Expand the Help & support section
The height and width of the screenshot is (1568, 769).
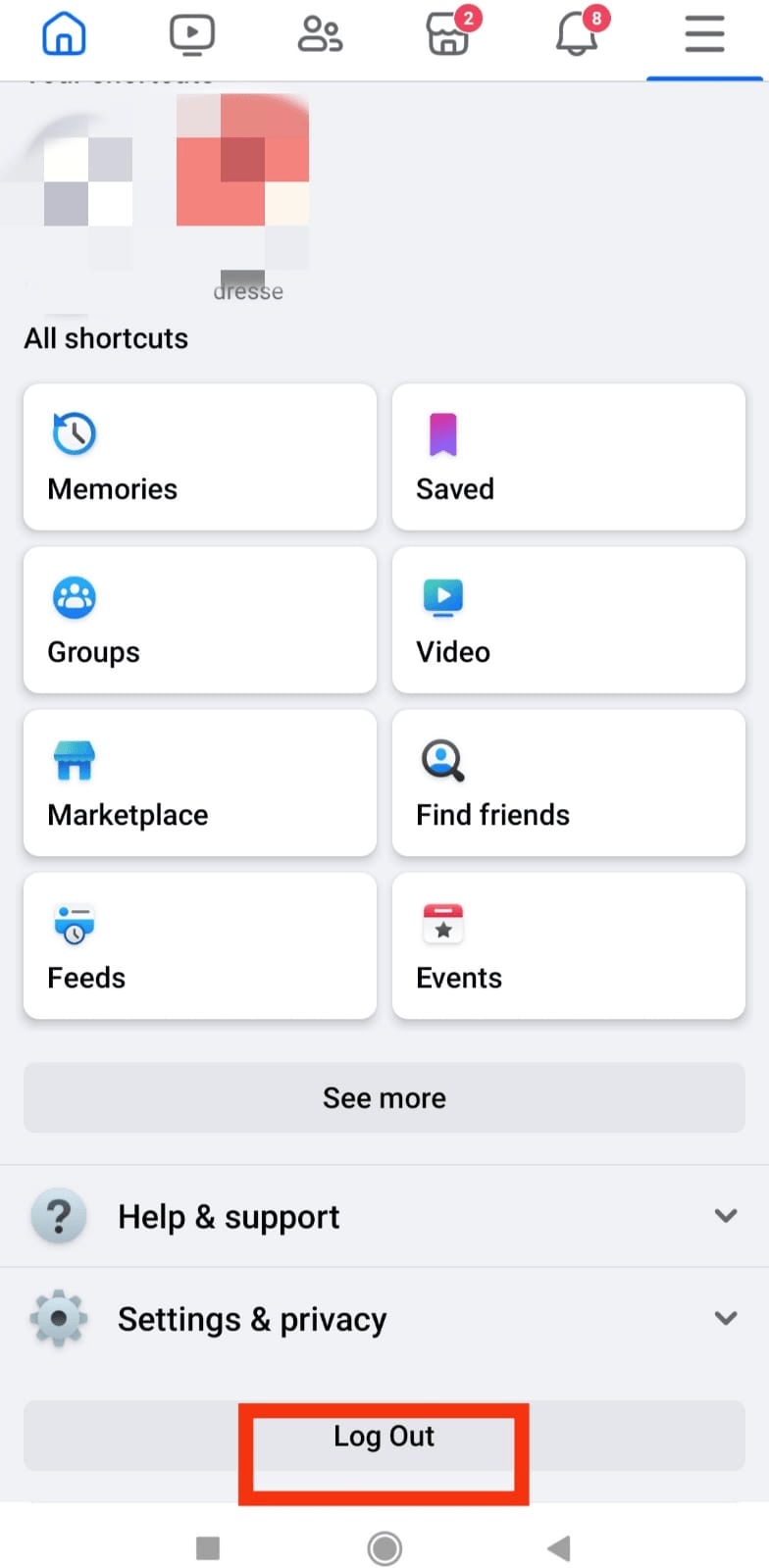click(384, 1216)
